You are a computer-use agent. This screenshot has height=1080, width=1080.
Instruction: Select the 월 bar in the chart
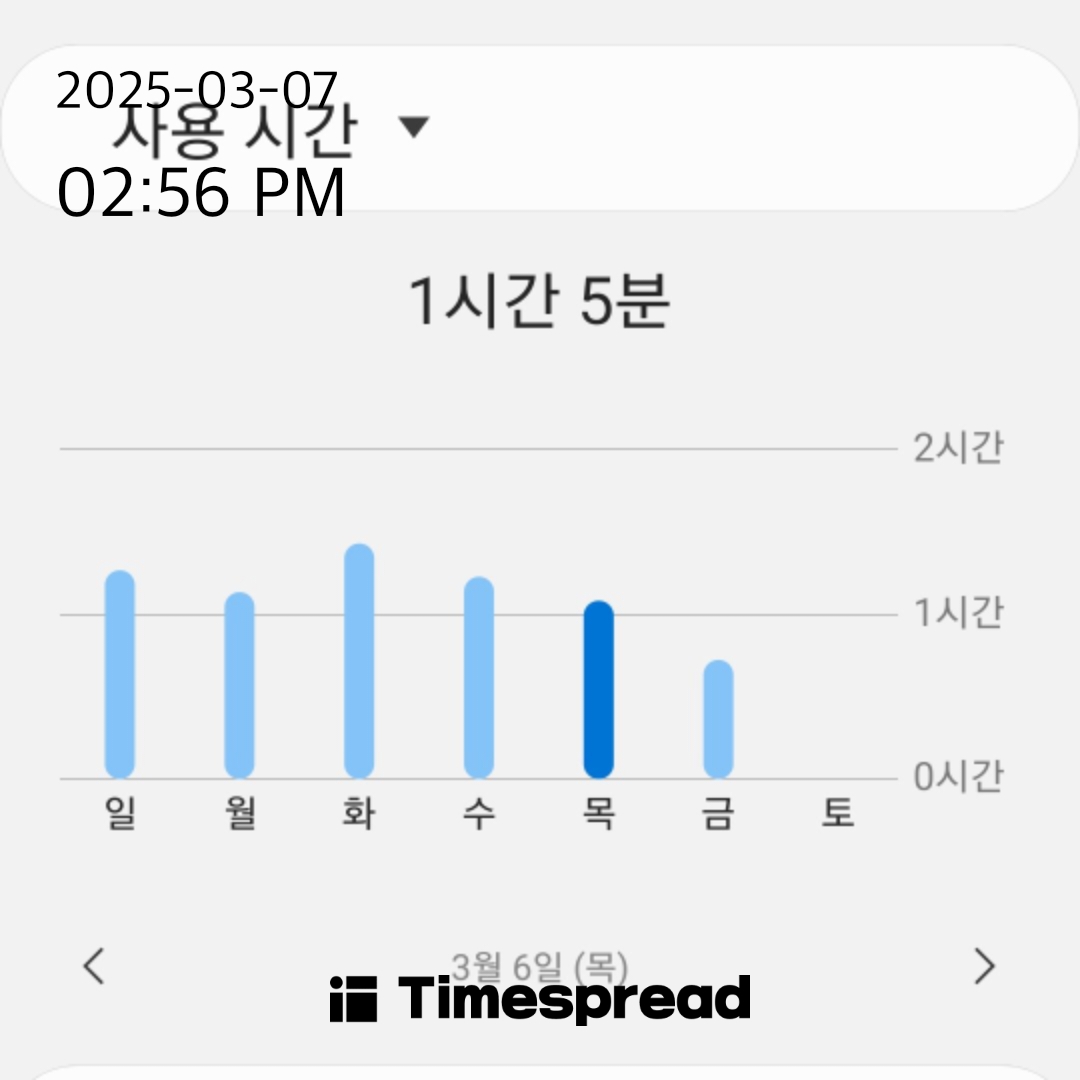(x=239, y=685)
